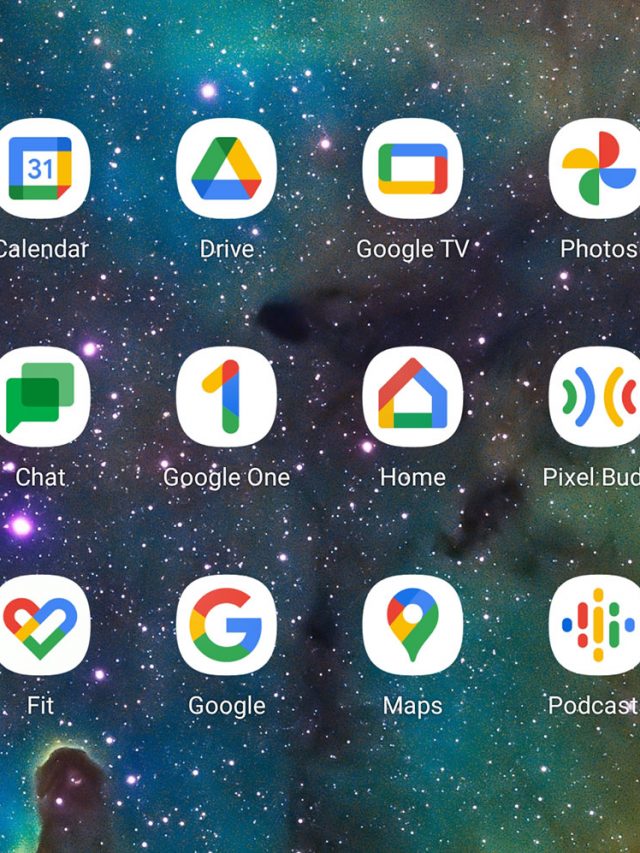Launch the Podcasts app
Viewport: 640px width, 853px height.
tap(596, 625)
